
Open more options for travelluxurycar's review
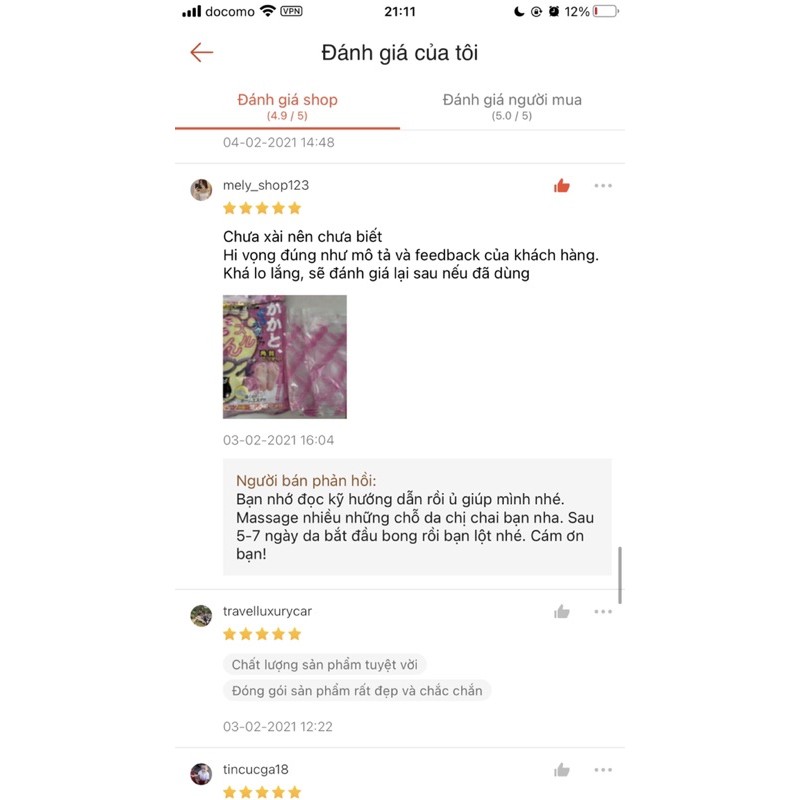[603, 611]
